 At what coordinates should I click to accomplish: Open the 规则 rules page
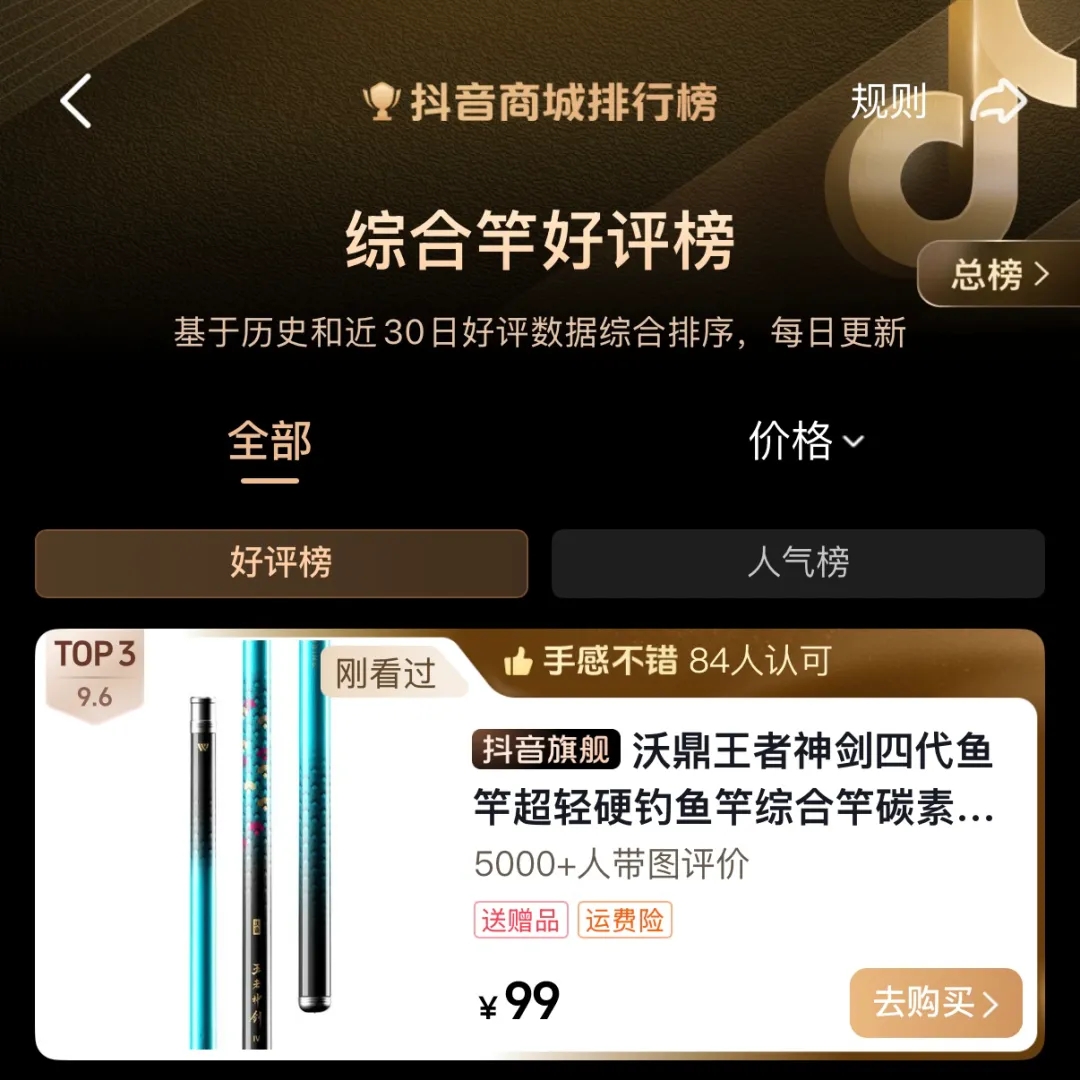pyautogui.click(x=888, y=101)
